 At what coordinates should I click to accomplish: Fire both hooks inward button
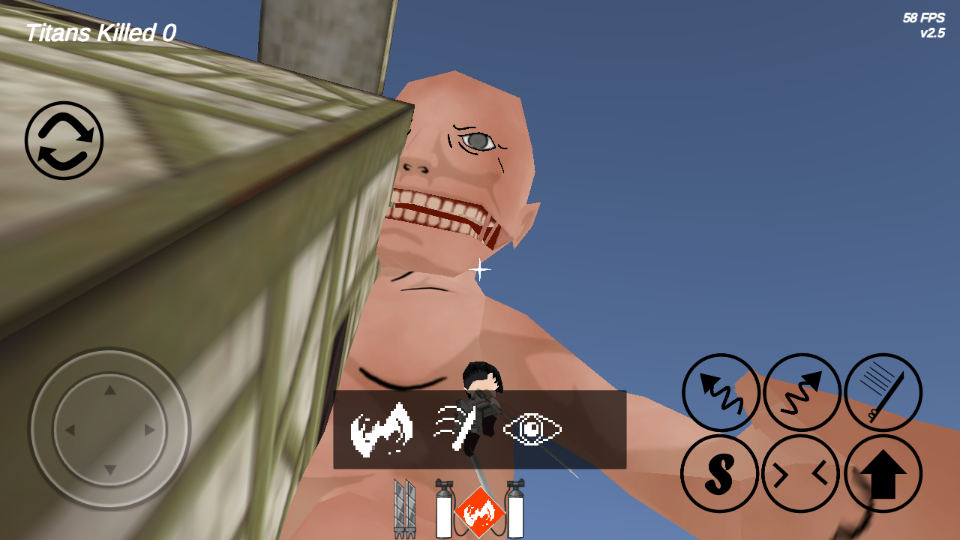(x=801, y=474)
